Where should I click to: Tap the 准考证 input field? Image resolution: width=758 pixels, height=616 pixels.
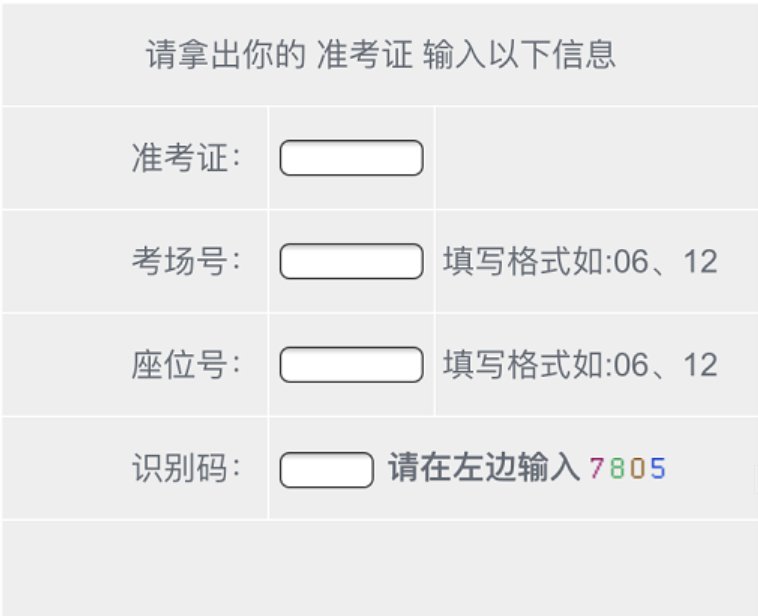[351, 158]
